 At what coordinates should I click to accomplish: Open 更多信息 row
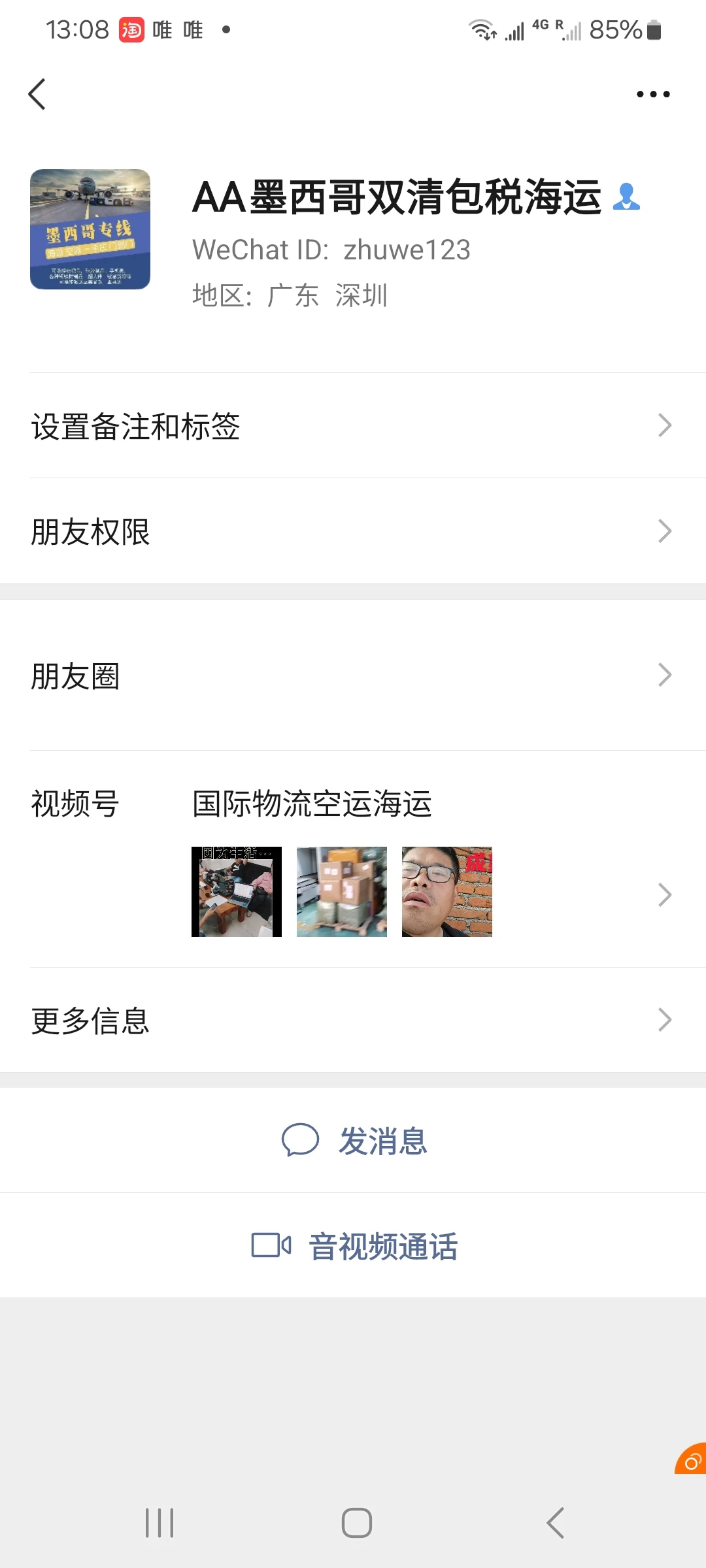coord(353,1020)
